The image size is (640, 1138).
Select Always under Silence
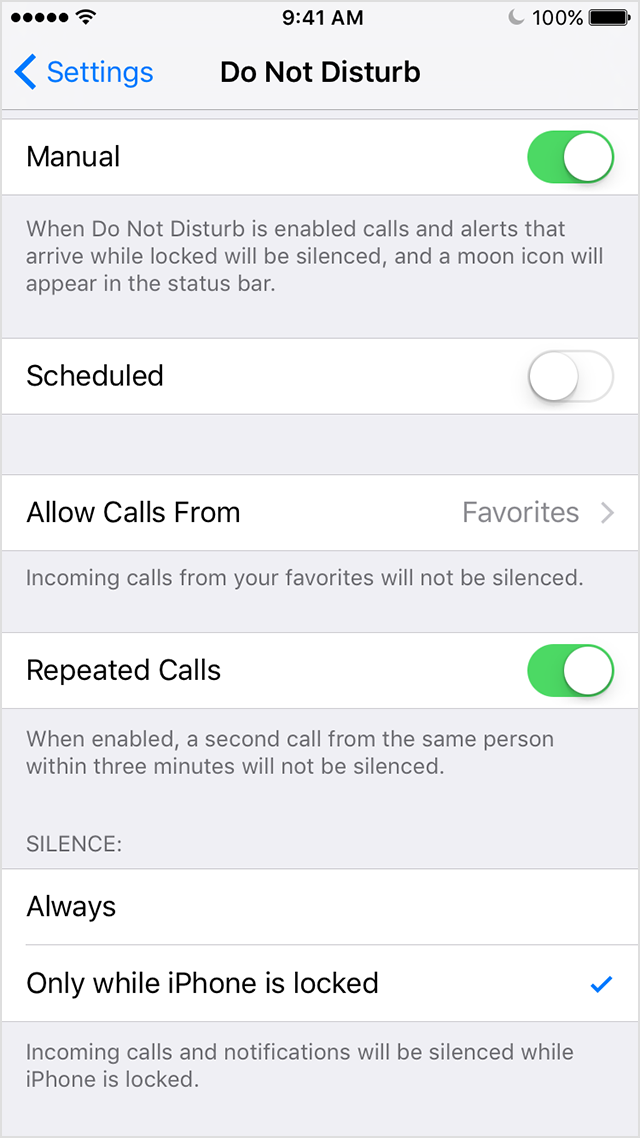320,906
